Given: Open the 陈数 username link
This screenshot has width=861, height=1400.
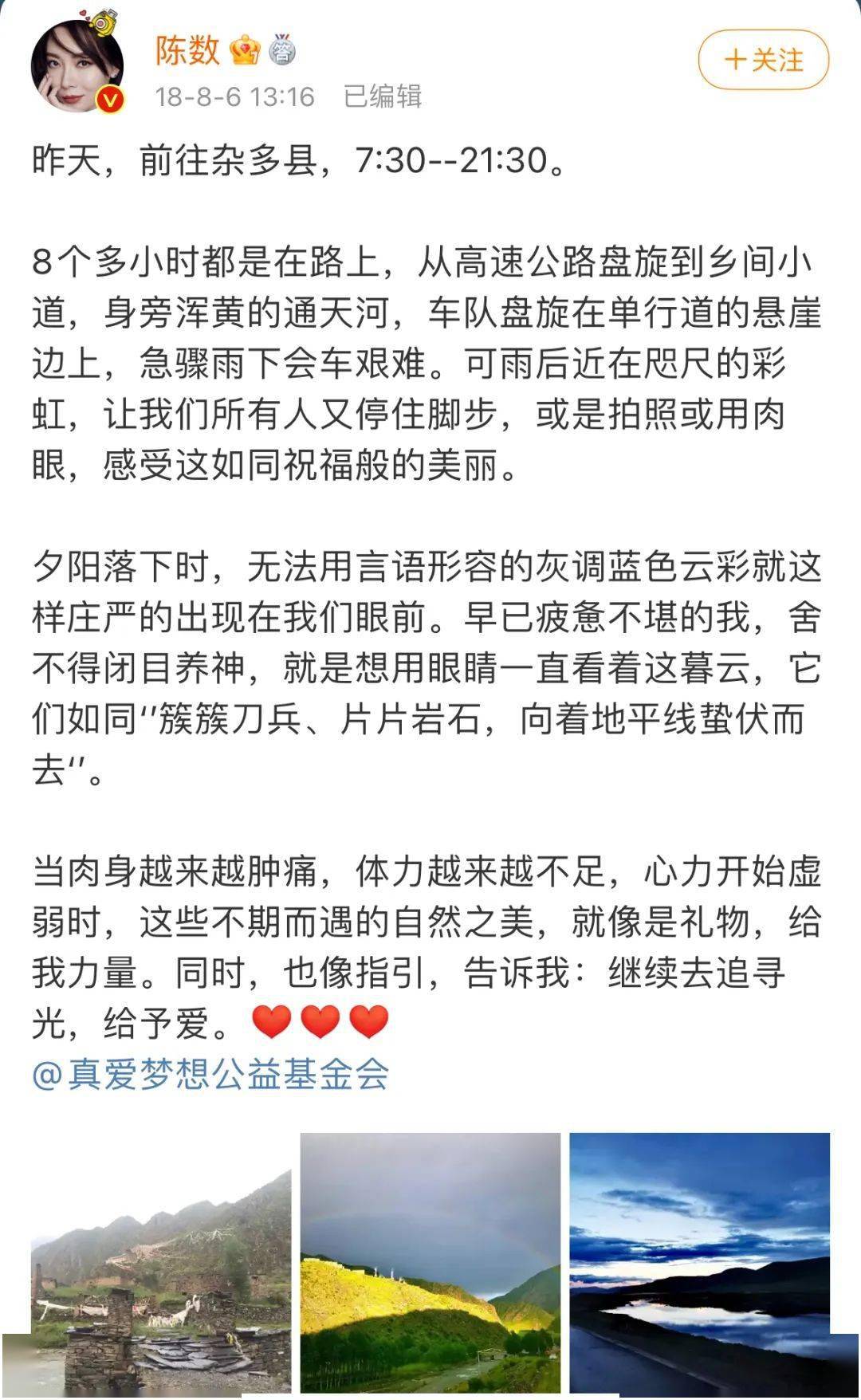Looking at the screenshot, I should pyautogui.click(x=187, y=51).
